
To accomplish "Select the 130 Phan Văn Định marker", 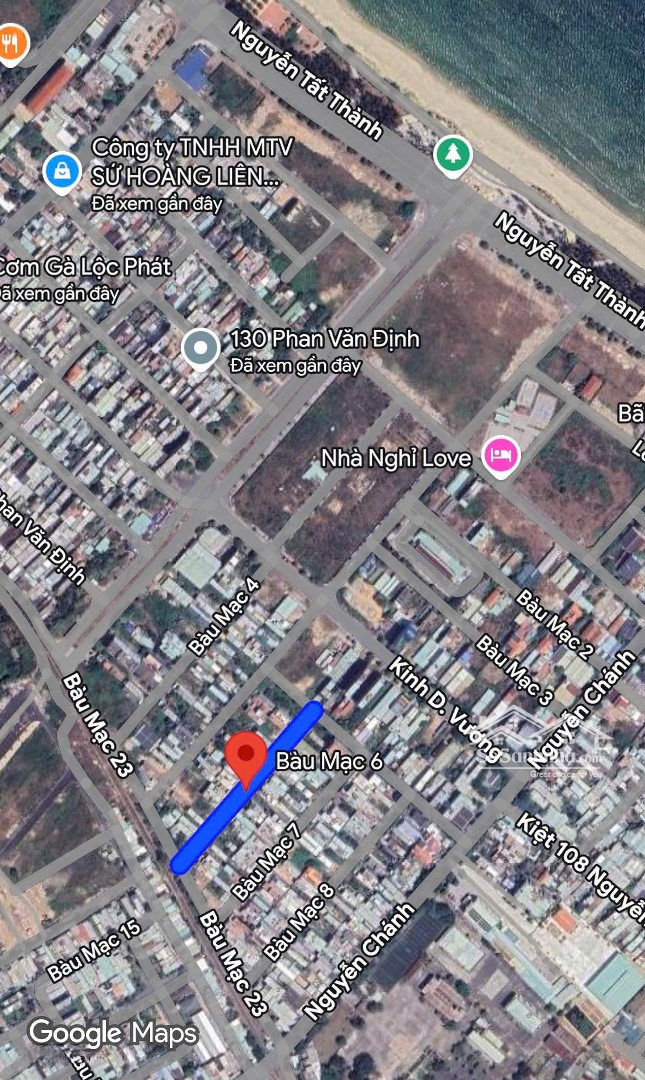I will pyautogui.click(x=201, y=349).
